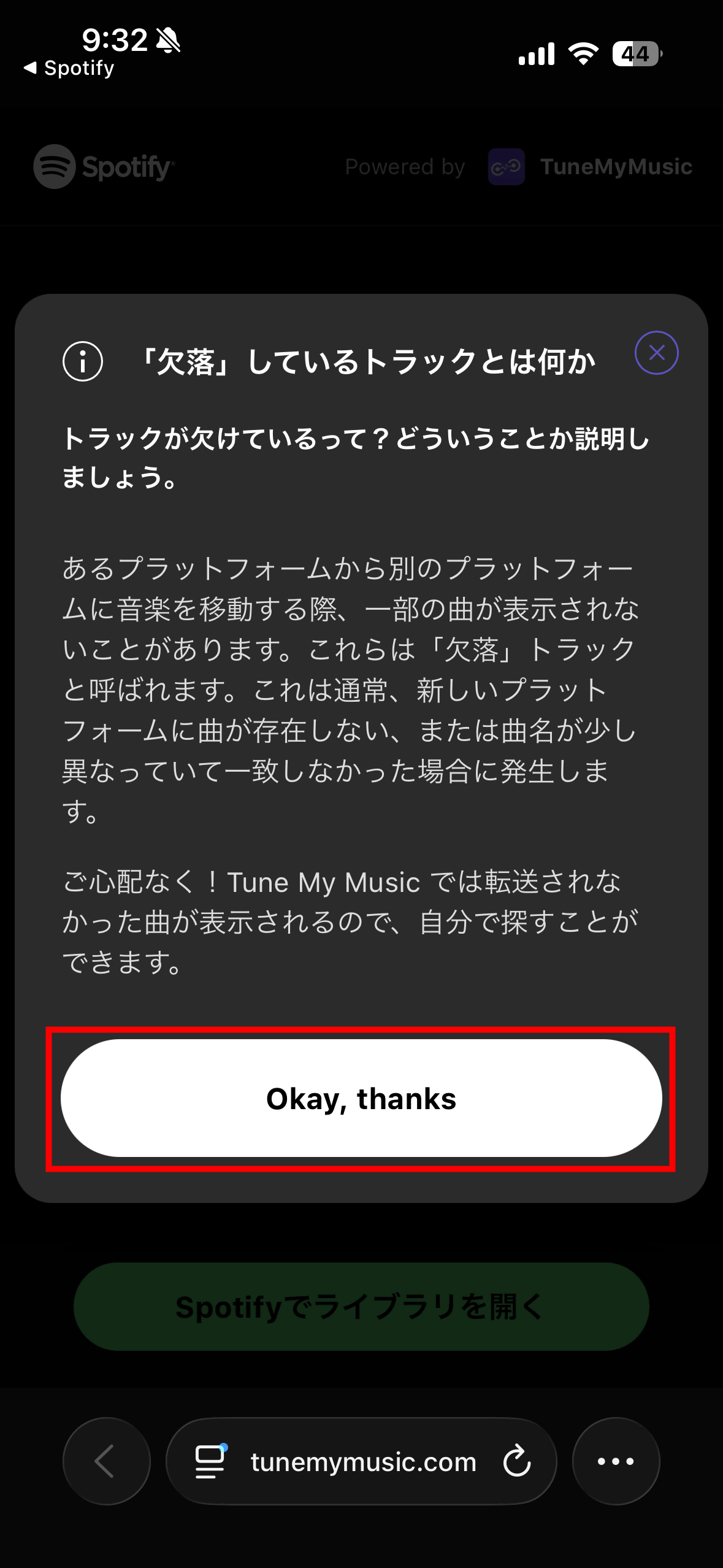
Task: Go back in the browser
Action: (x=106, y=1461)
